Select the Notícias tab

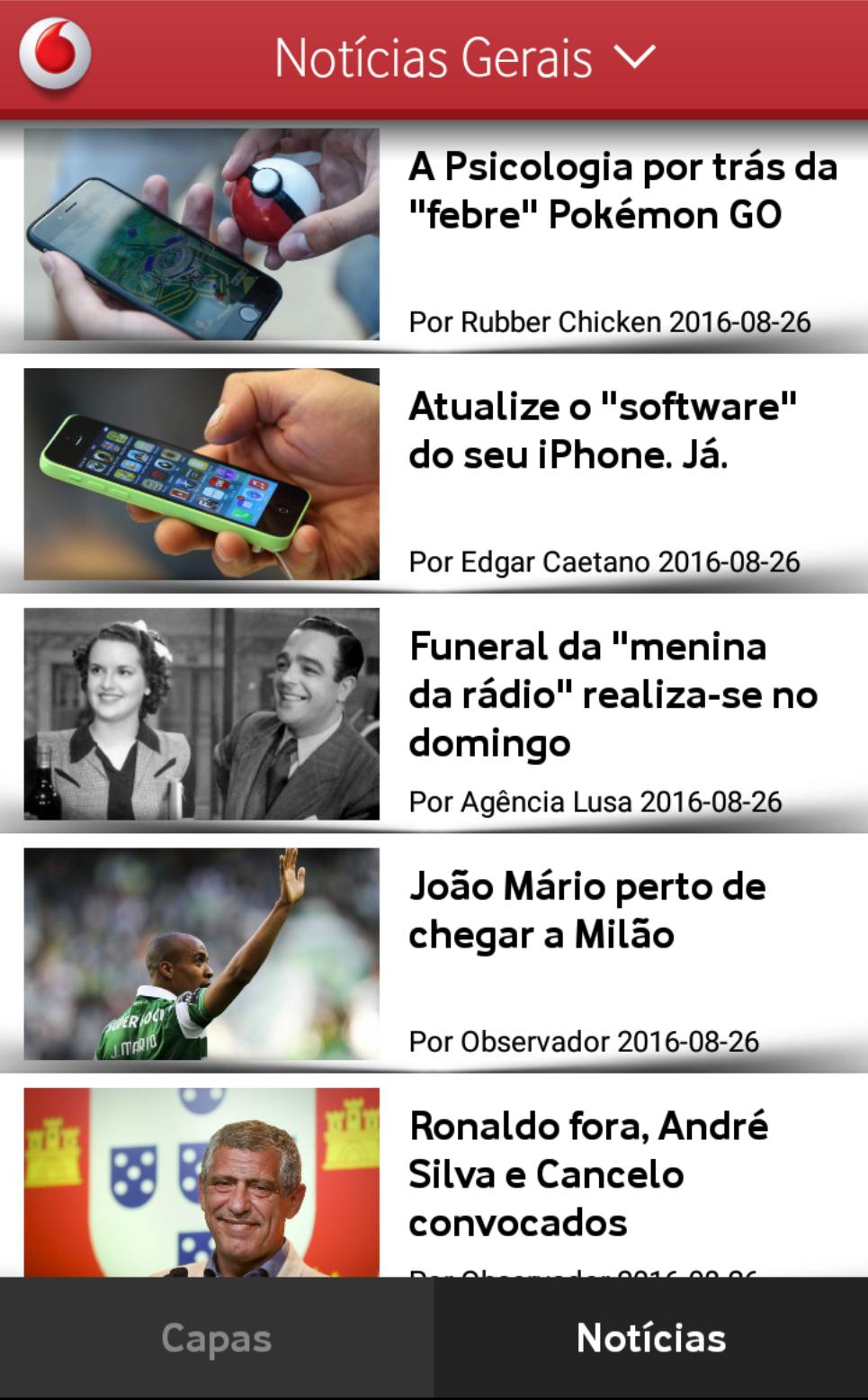[x=650, y=1338]
